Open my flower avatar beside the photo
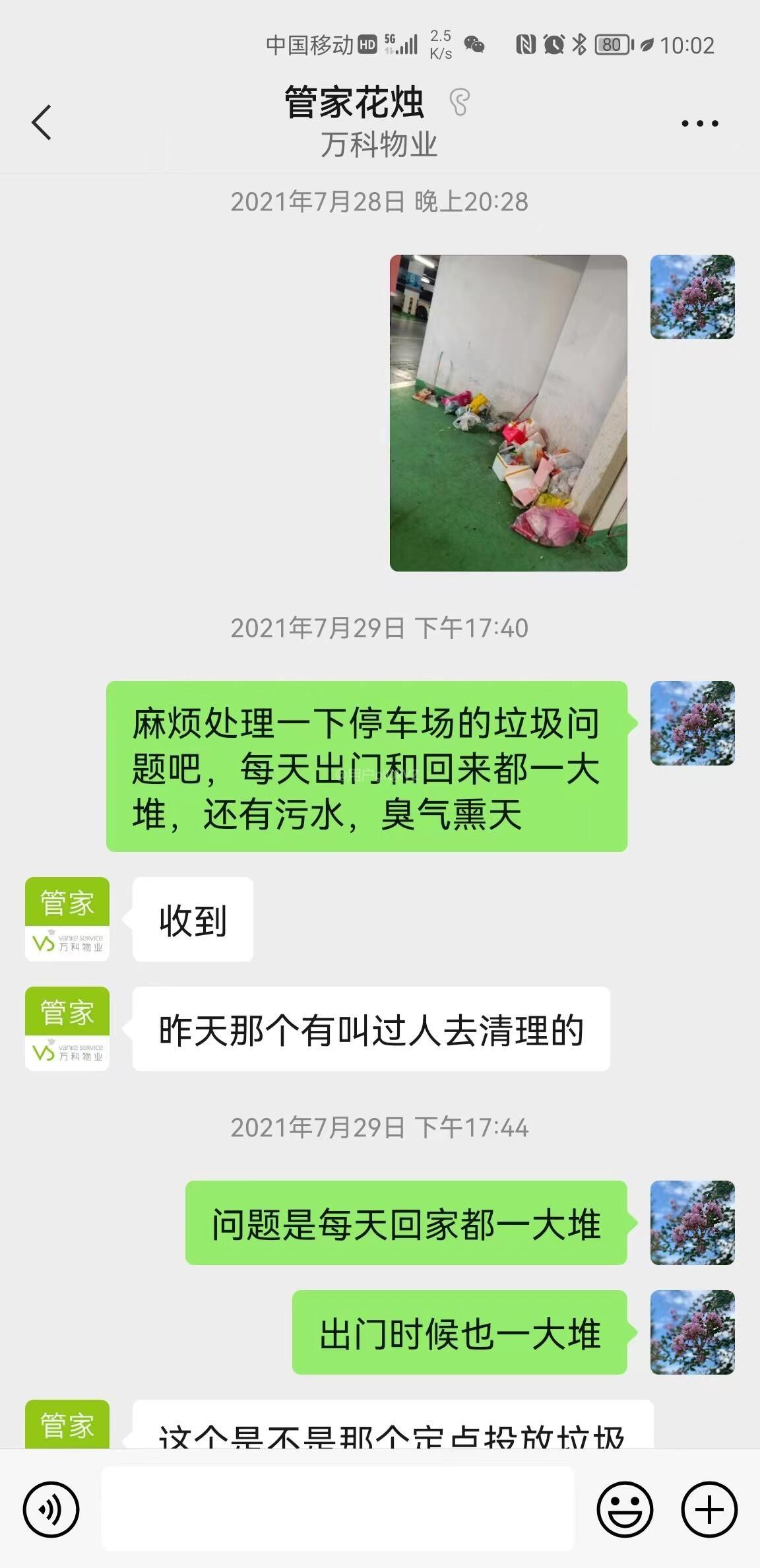 [x=692, y=297]
